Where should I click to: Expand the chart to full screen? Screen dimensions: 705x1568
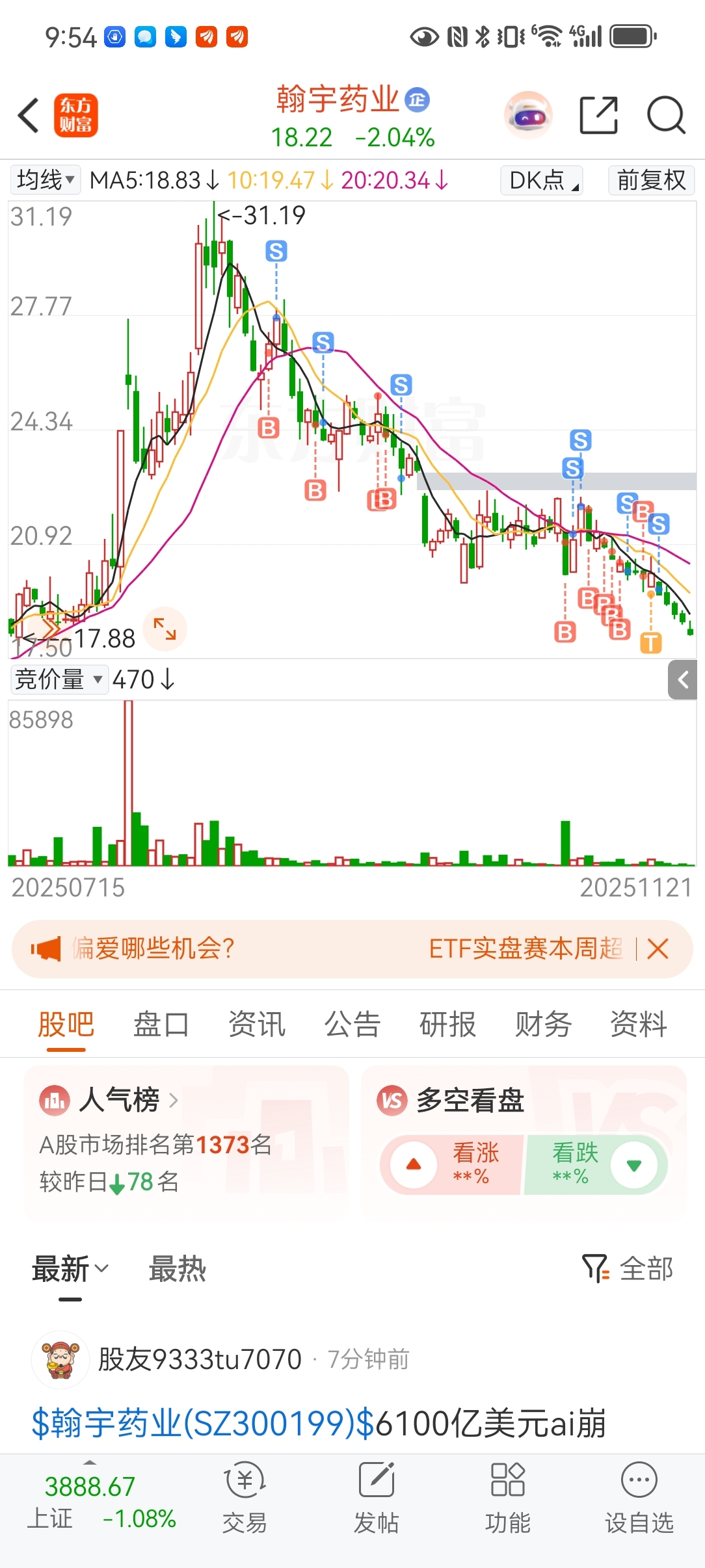tap(165, 629)
